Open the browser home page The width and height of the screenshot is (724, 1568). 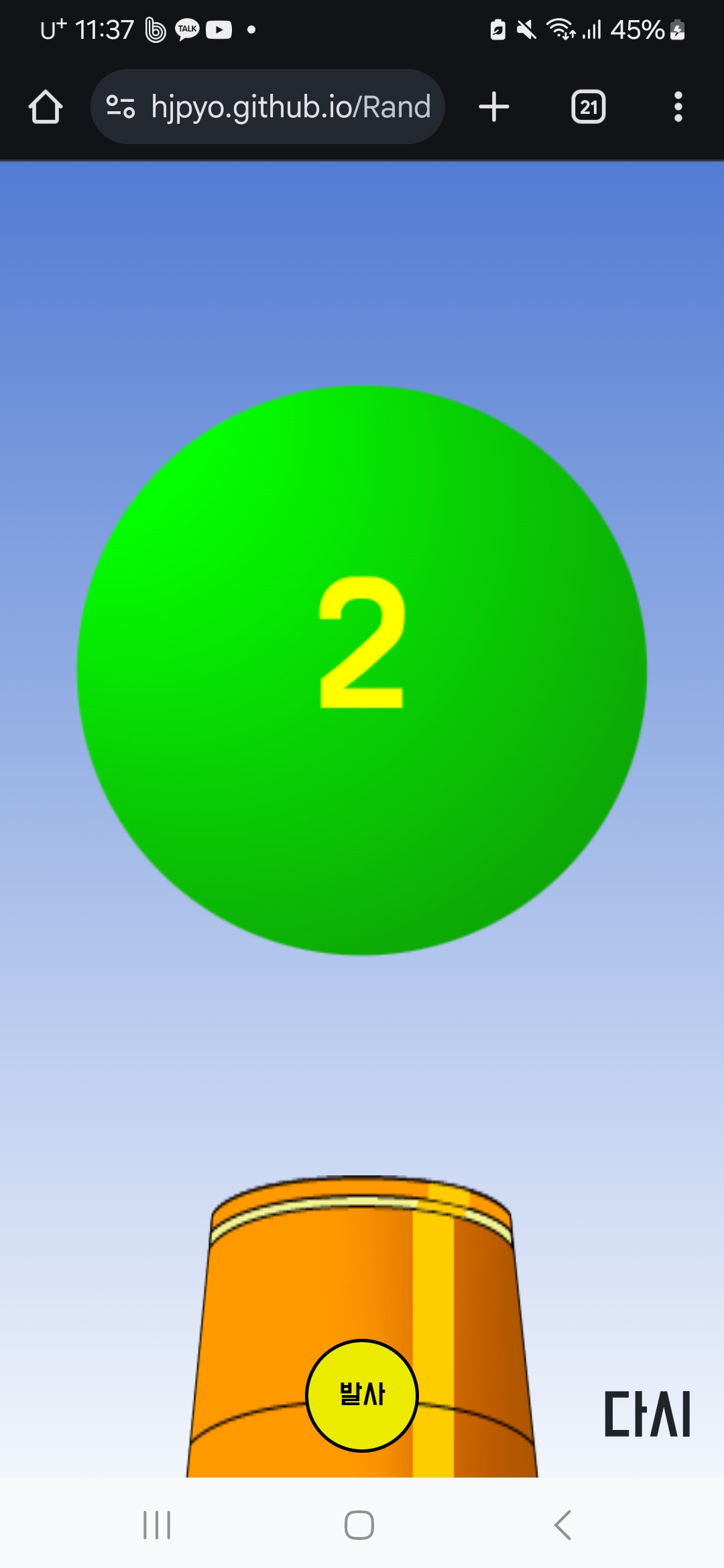pos(46,107)
